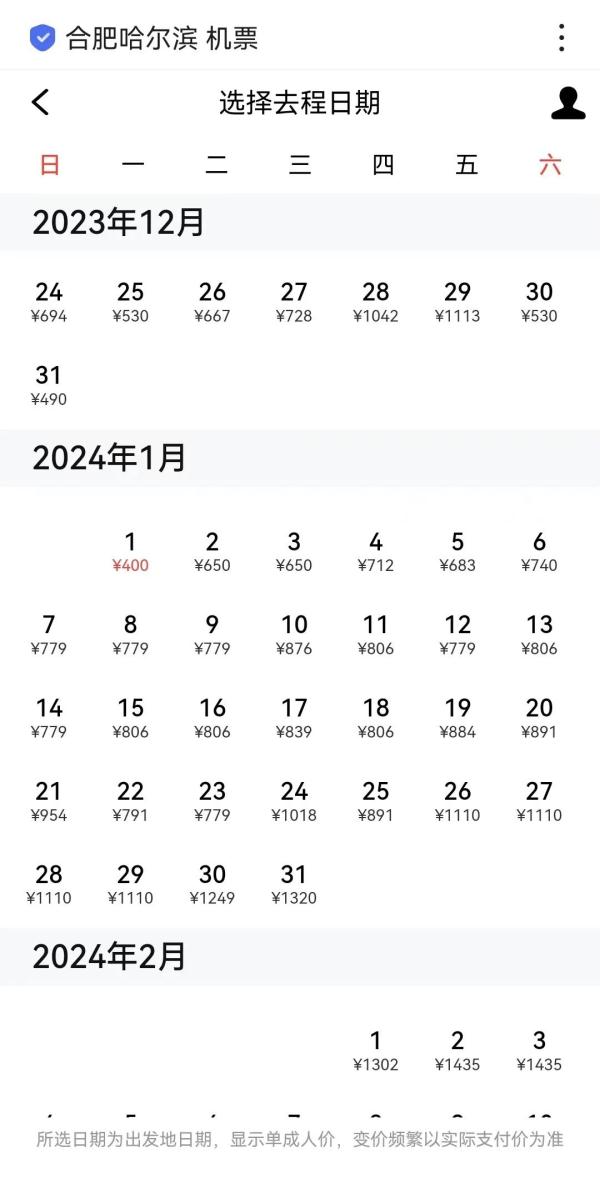Tap January 30 at ¥1249
Screen dimensions: 600x1183
tap(212, 883)
